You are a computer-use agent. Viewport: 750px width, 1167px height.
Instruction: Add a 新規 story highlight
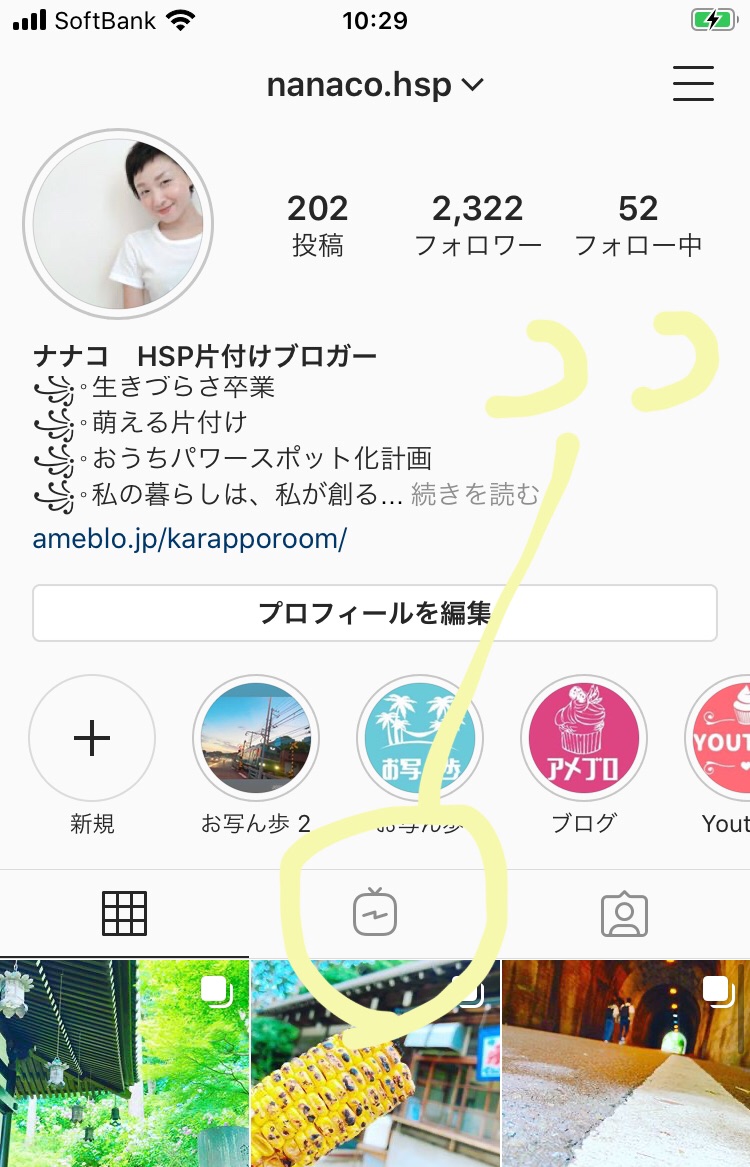coord(92,755)
